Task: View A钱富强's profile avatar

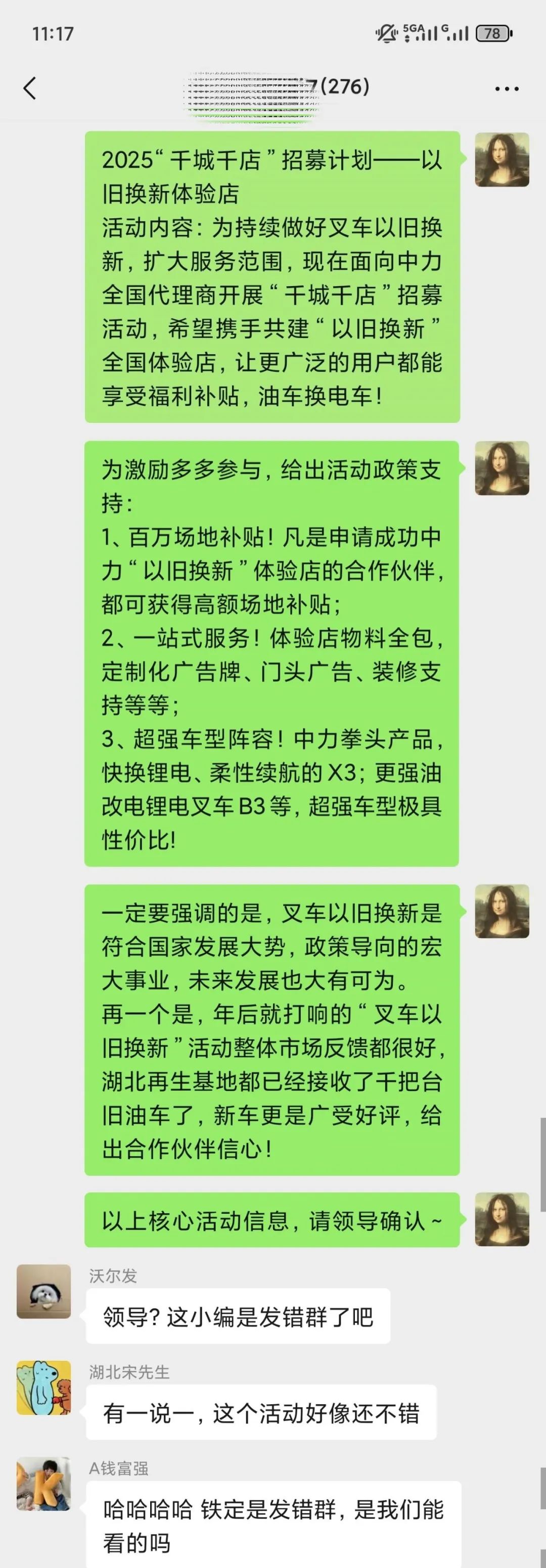Action: [44, 1484]
